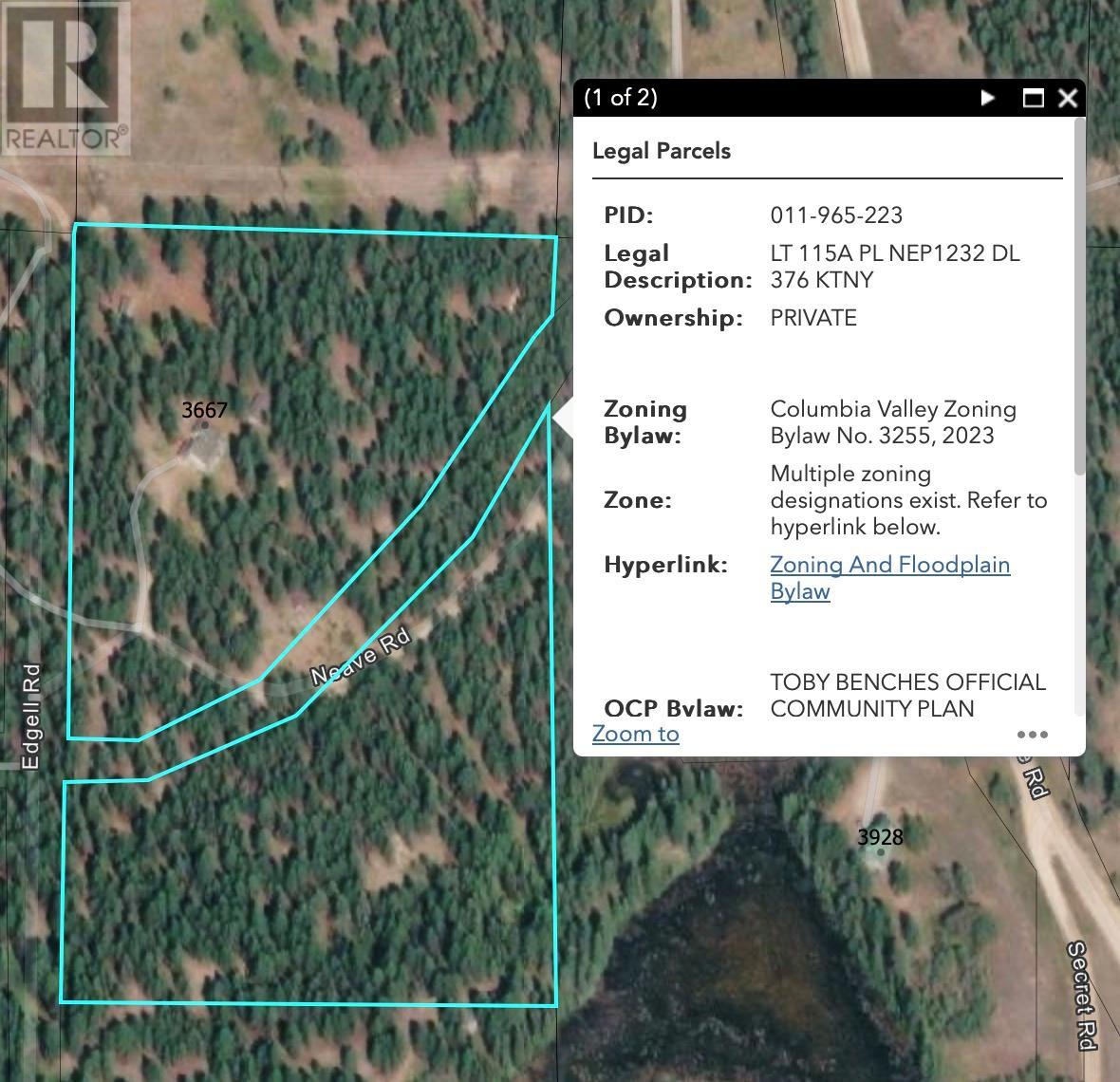Show the next feature in popup
This screenshot has height=1082, width=1120.
point(988,98)
